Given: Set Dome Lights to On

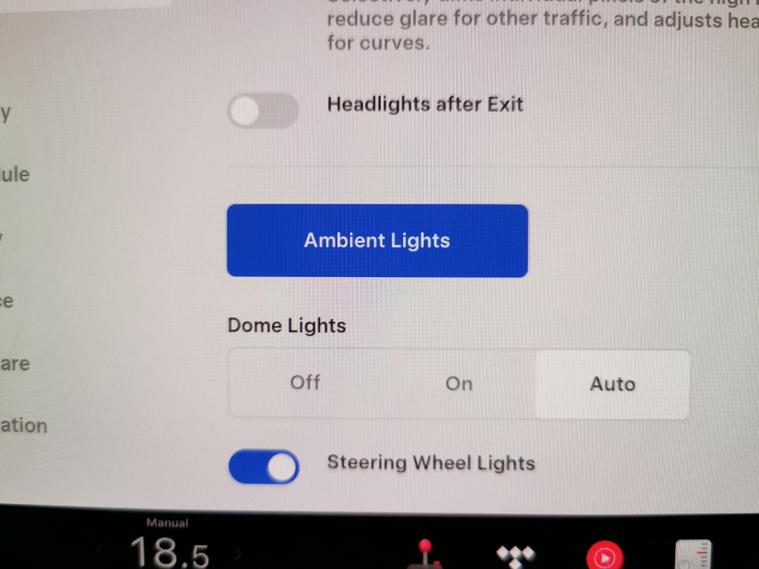Looking at the screenshot, I should [459, 383].
